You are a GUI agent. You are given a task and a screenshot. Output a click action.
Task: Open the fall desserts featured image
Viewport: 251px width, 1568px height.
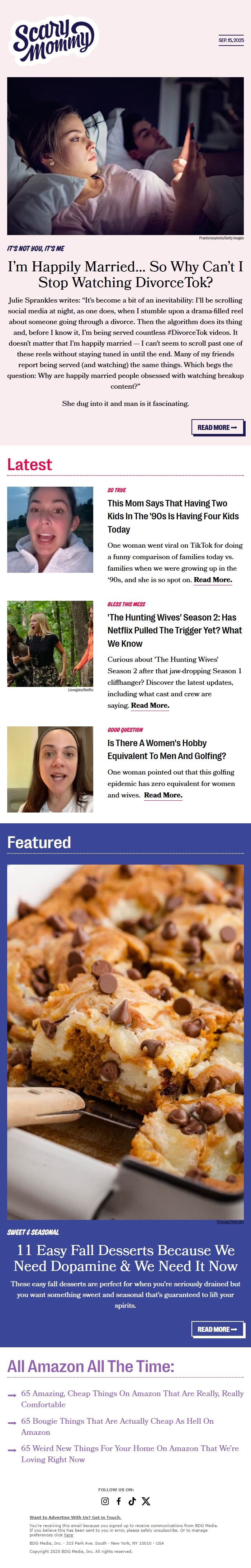[125, 1041]
